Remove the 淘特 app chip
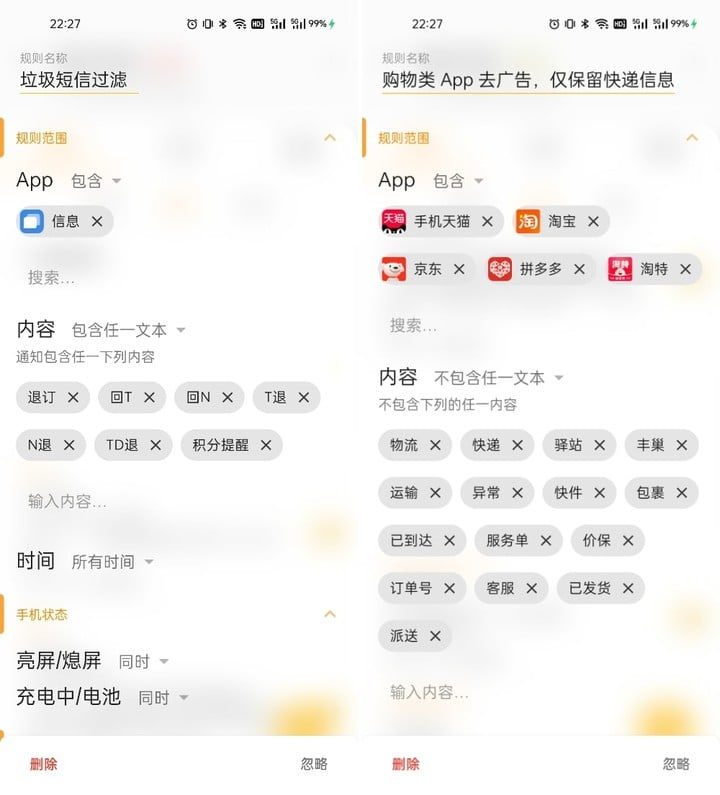The width and height of the screenshot is (720, 795). coord(685,269)
